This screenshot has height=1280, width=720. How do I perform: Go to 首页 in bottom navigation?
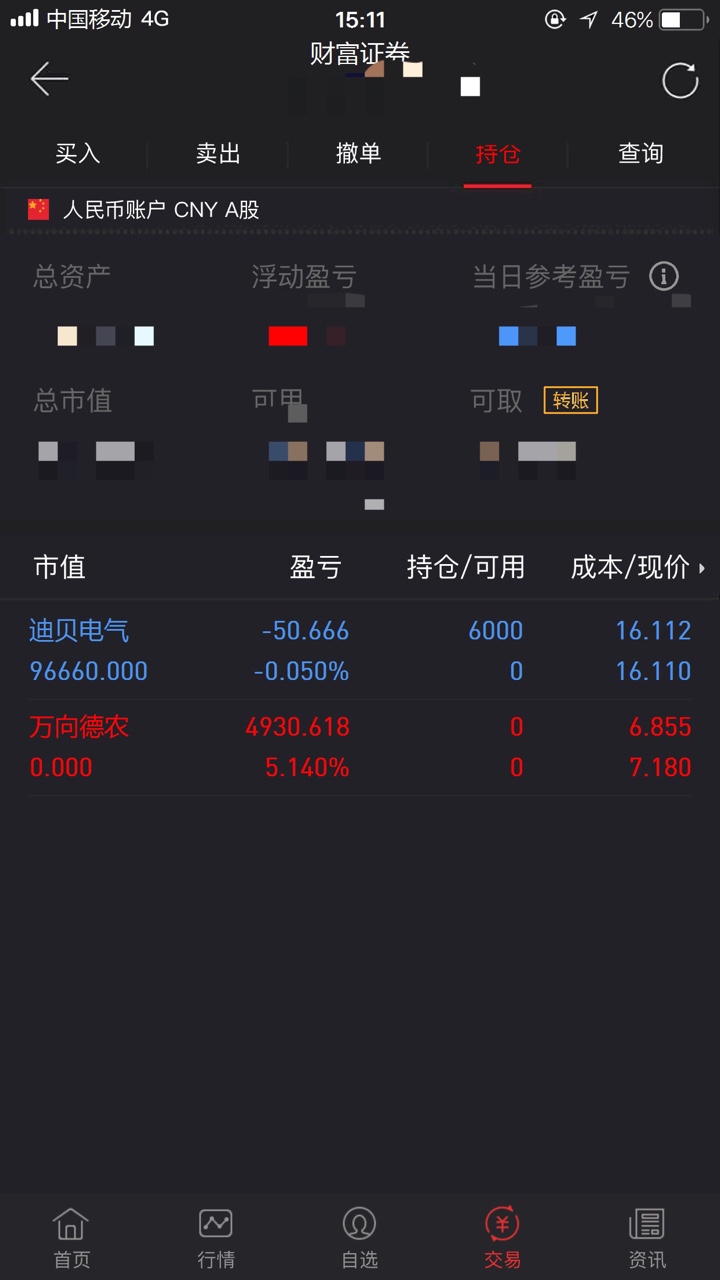click(71, 1237)
